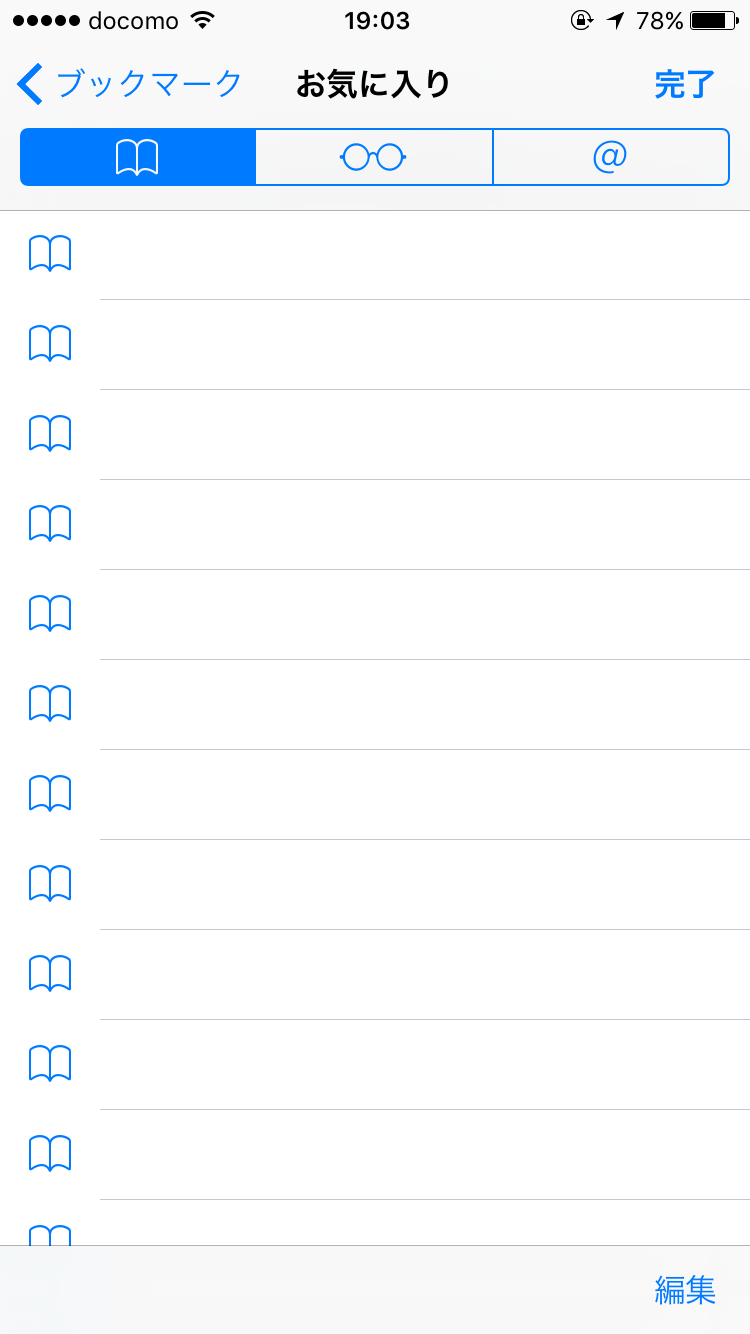
Task: Switch to the bookmarks book tab
Action: [x=138, y=157]
